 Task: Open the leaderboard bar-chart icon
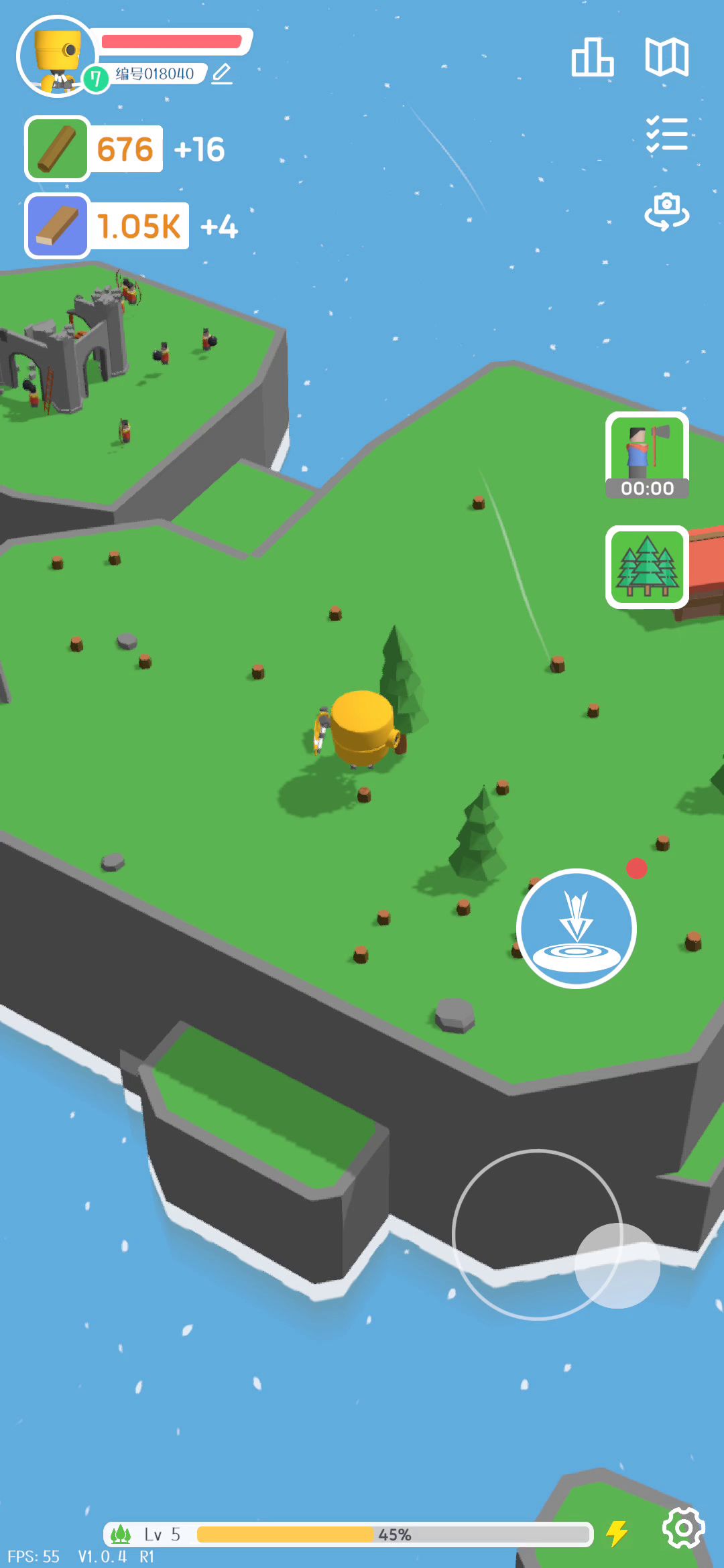coord(592,57)
